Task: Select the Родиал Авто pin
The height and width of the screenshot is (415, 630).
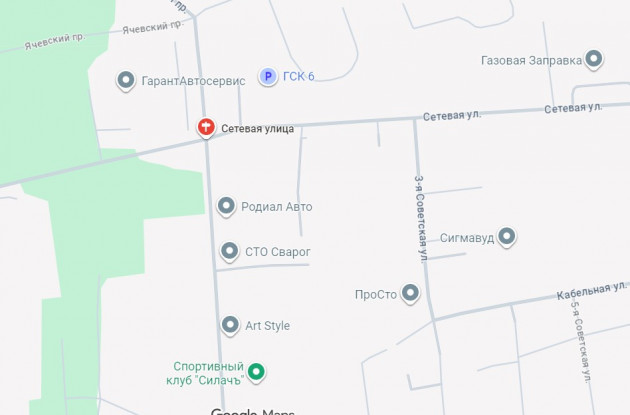Action: (226, 206)
